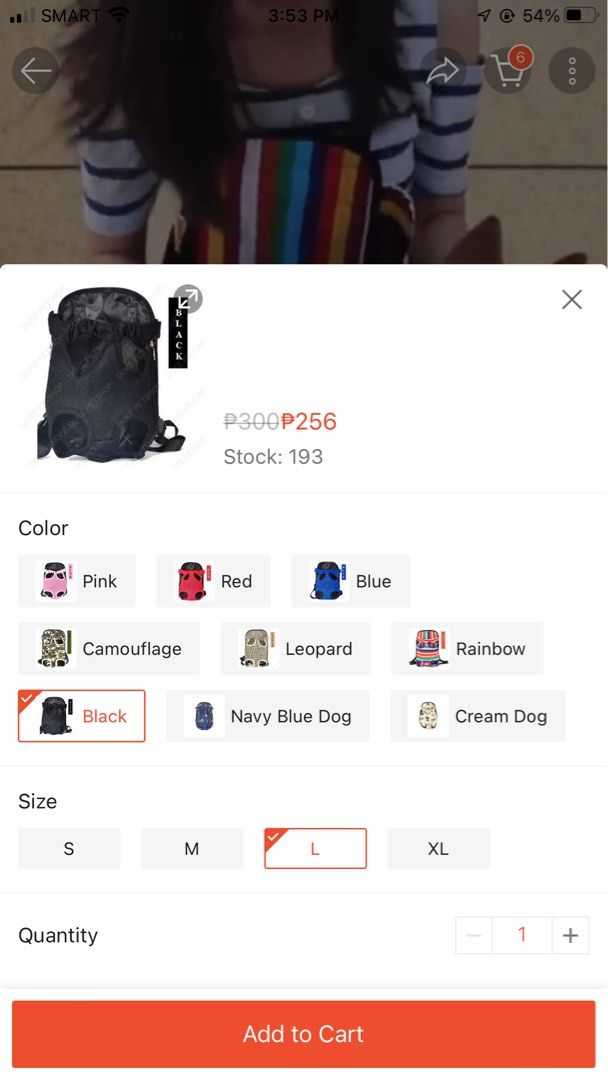The width and height of the screenshot is (608, 1080).
Task: Deselect the Black color option
Action: click(82, 716)
